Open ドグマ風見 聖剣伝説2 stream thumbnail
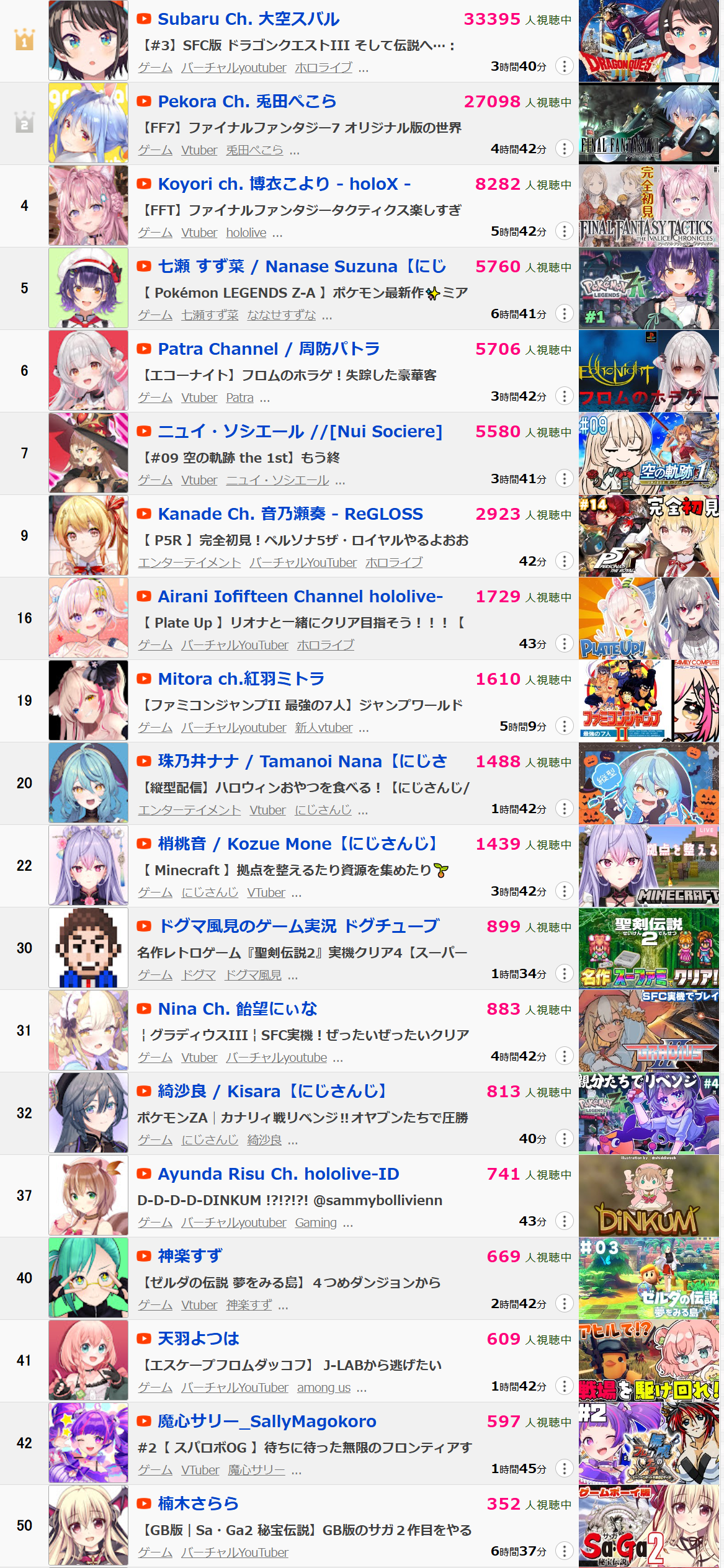The height and width of the screenshot is (1568, 724). point(649,948)
